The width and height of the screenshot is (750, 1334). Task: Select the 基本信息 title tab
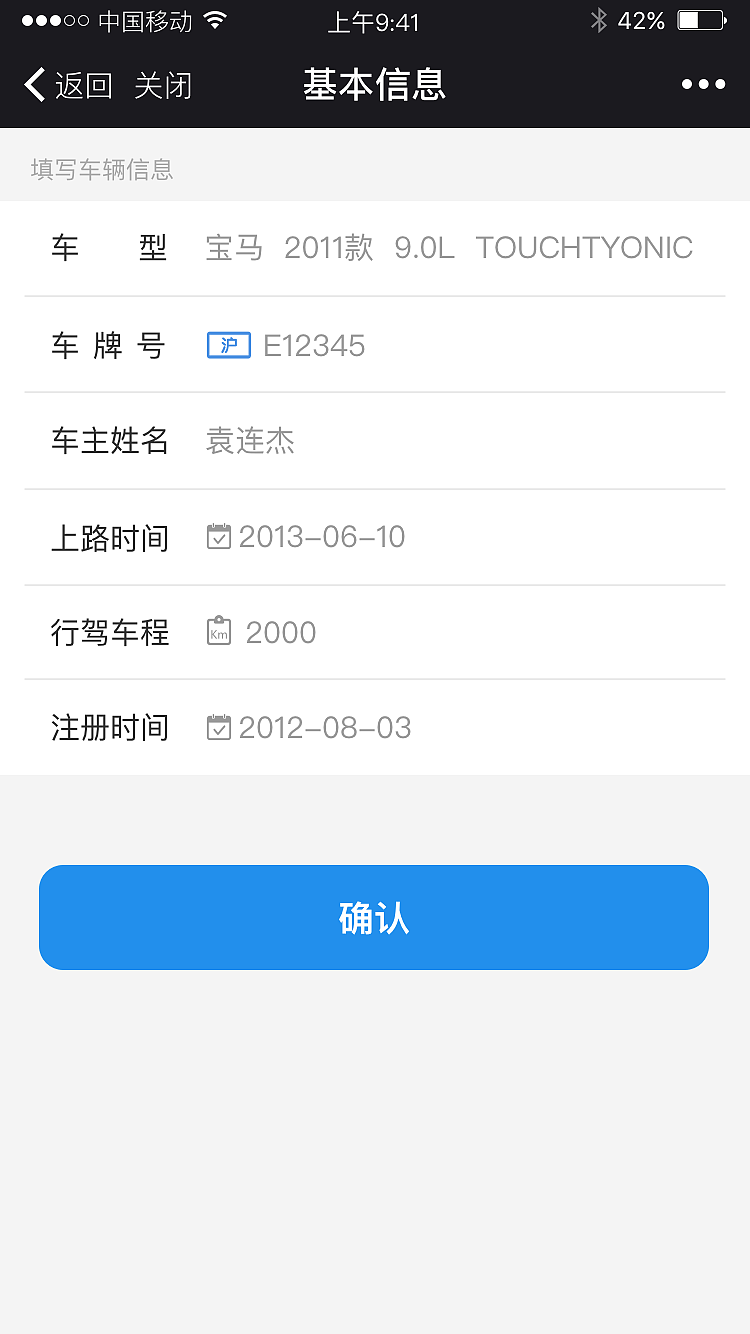point(375,85)
